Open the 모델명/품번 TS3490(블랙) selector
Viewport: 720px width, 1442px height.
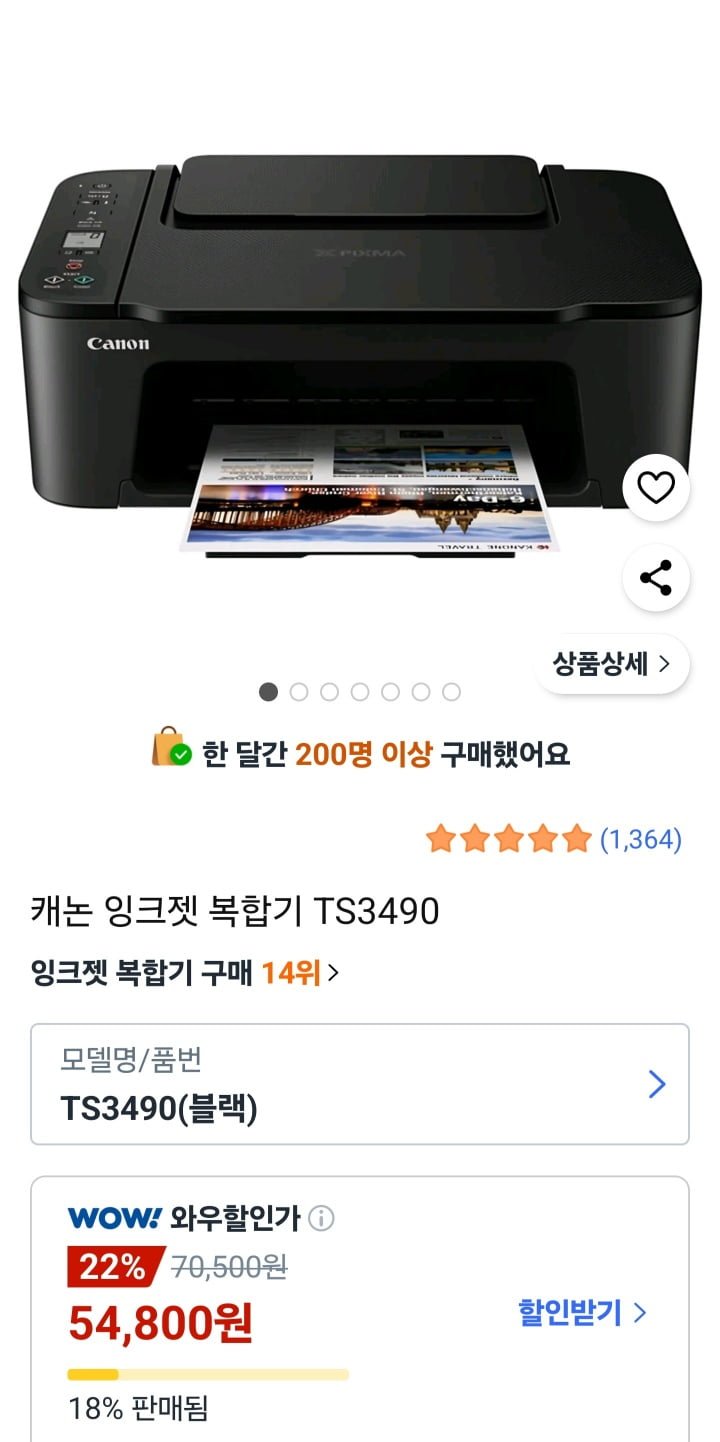coord(360,1084)
